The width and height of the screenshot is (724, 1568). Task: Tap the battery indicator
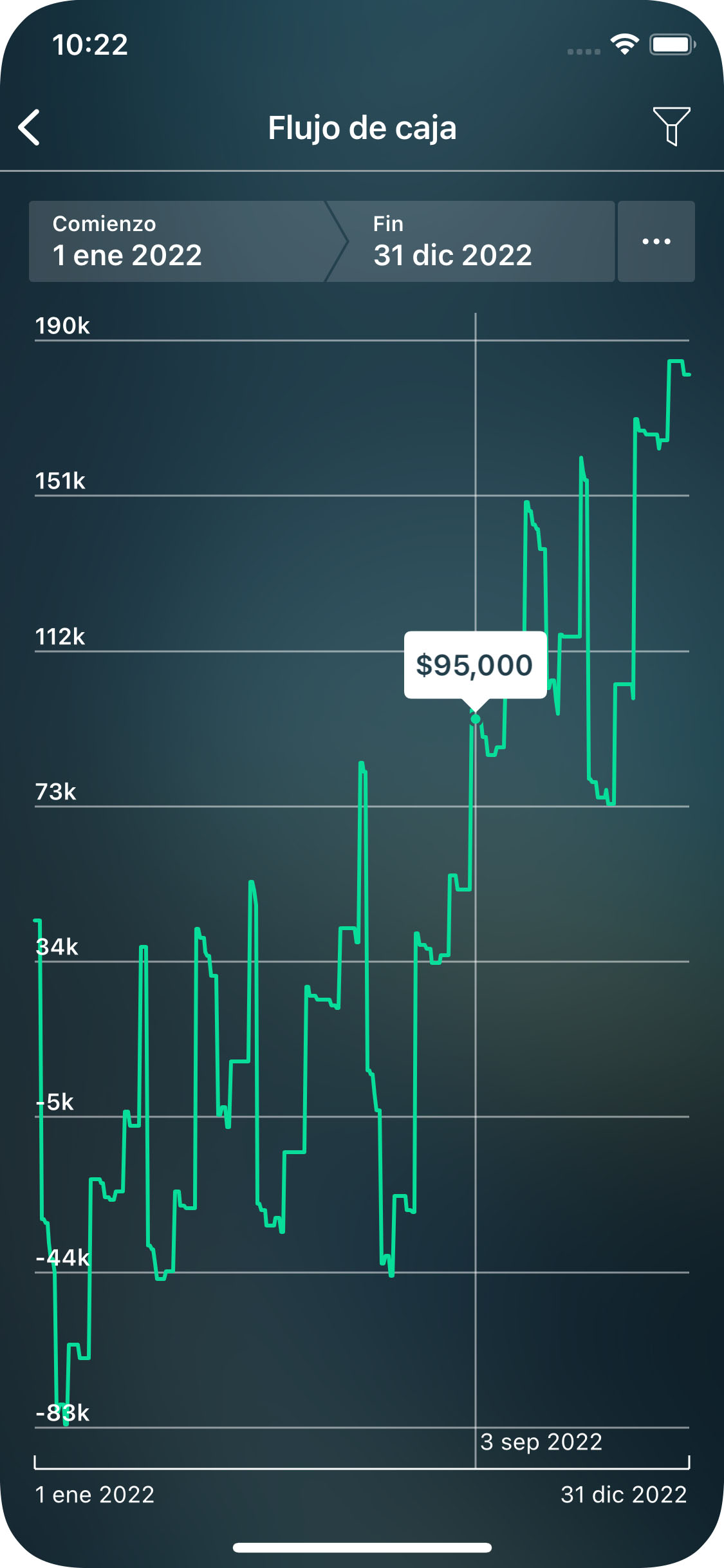(671, 42)
